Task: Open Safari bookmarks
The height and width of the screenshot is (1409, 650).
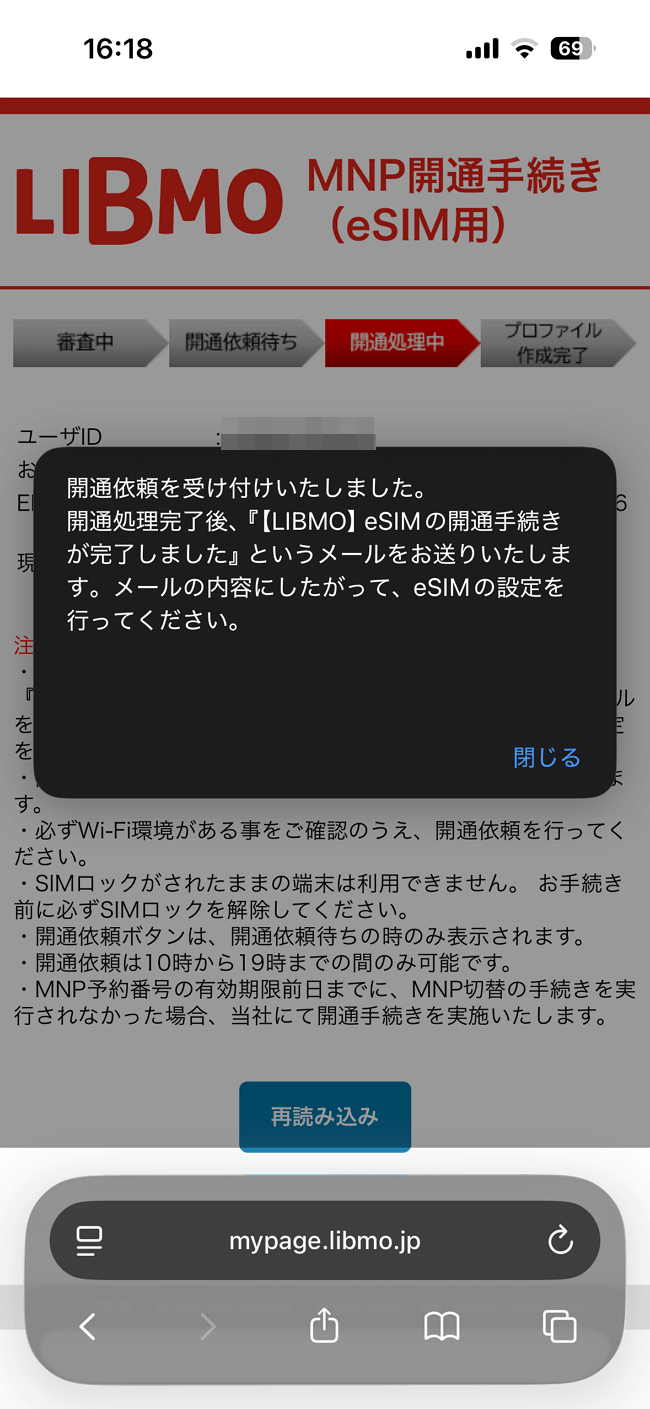Action: [x=442, y=1327]
